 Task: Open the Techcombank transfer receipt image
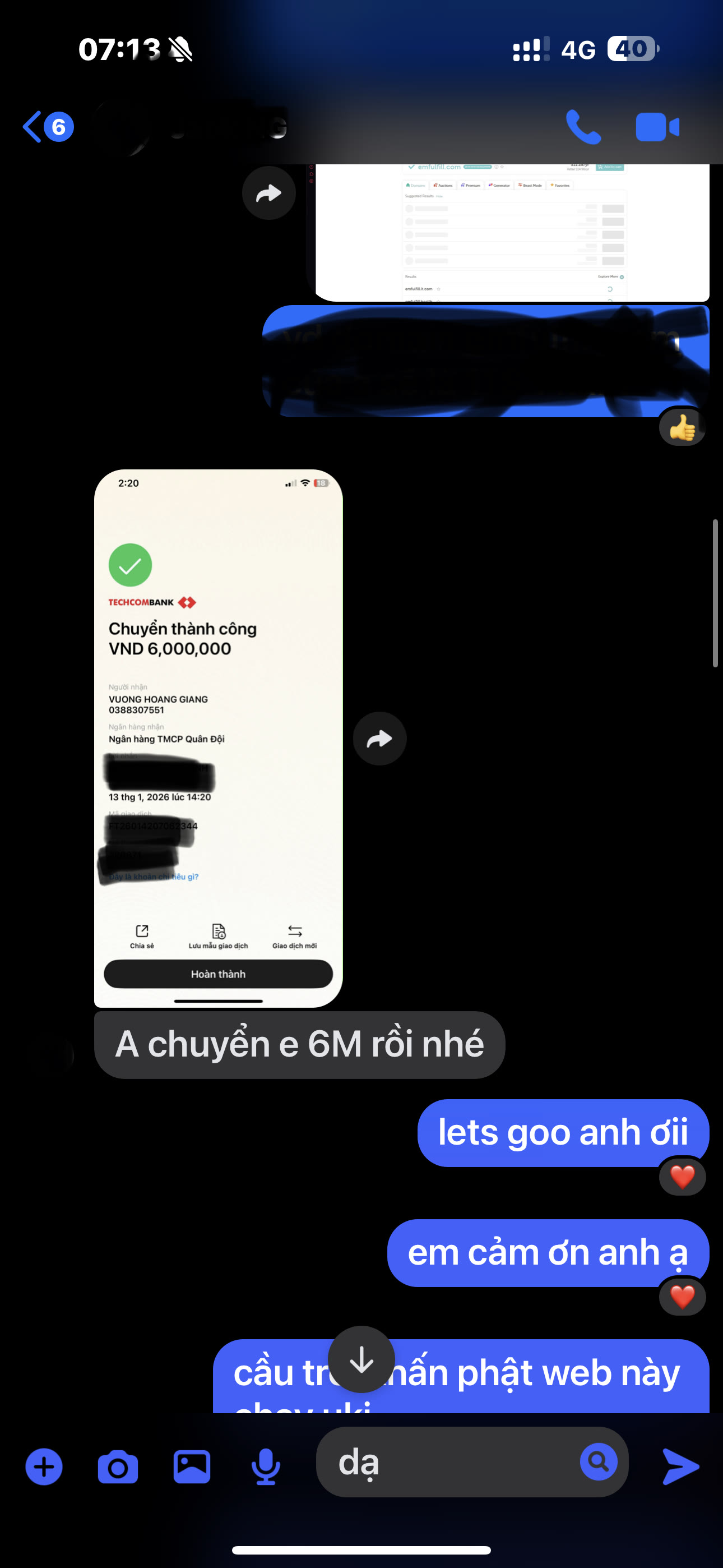(x=219, y=738)
